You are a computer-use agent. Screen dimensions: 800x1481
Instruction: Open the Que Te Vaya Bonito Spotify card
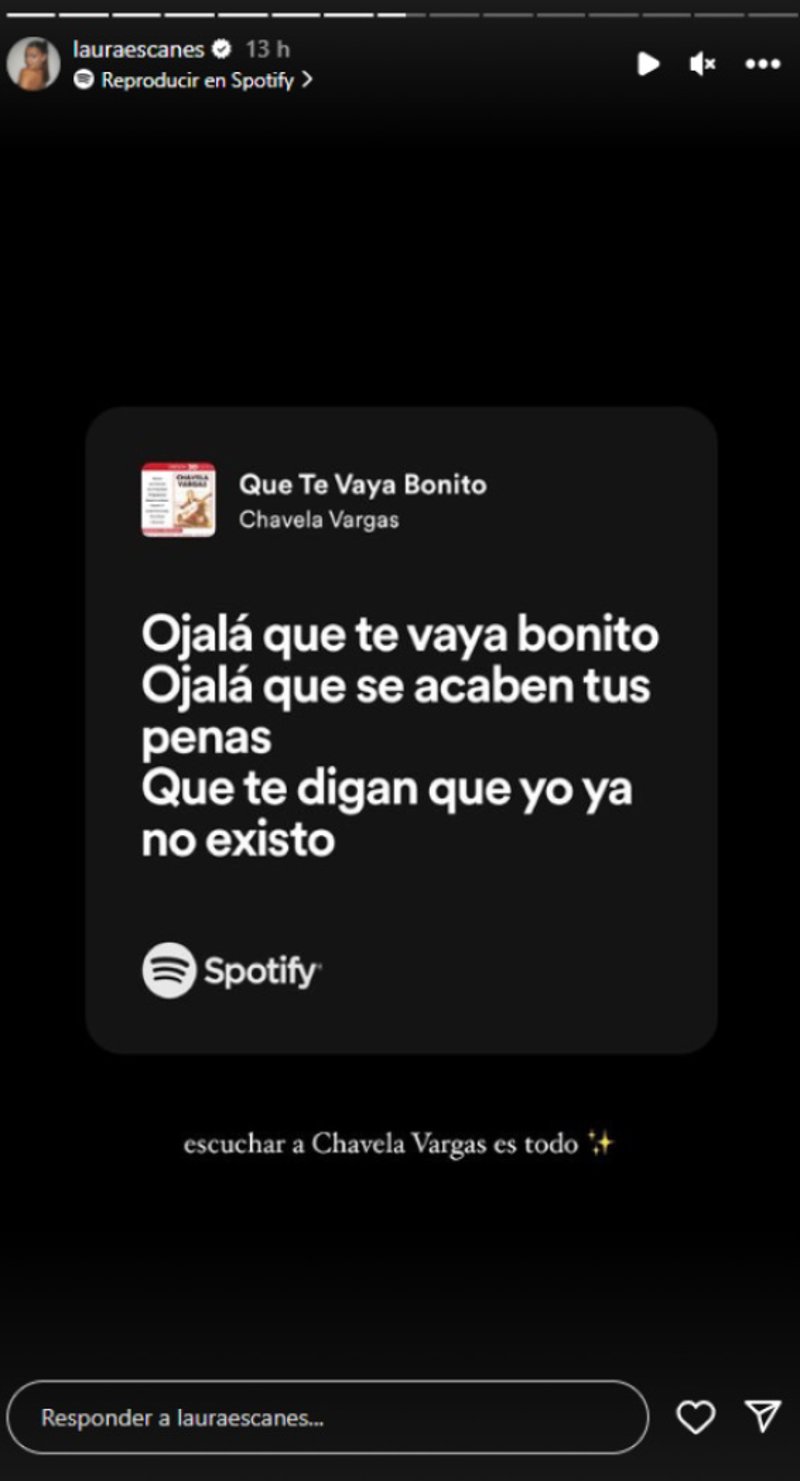click(400, 729)
